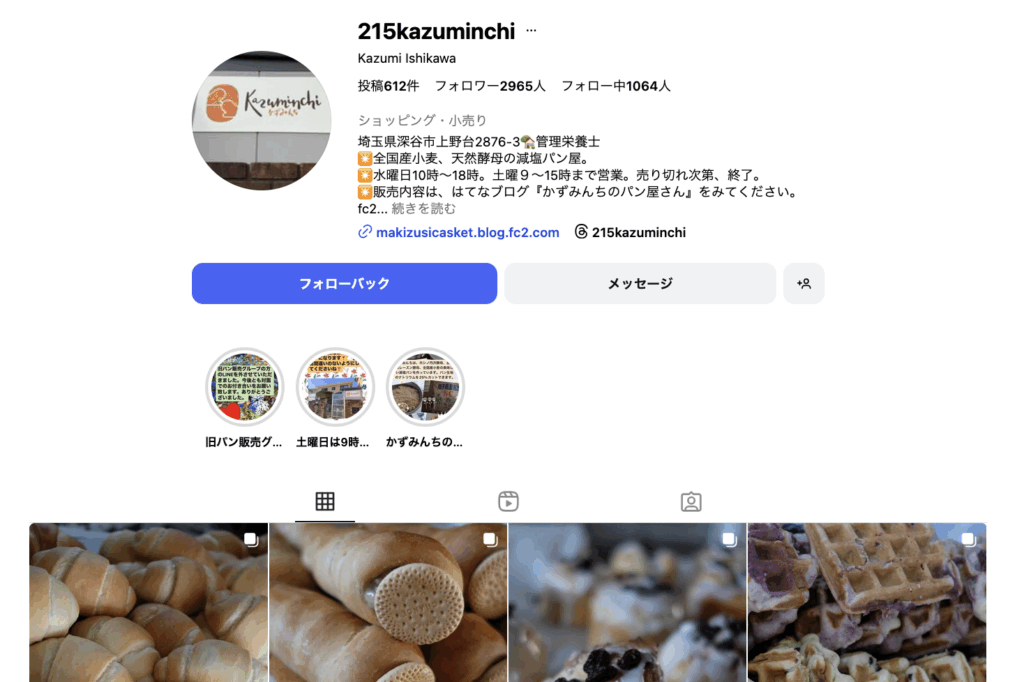Open the cornet bread with biscuit post
Viewport: 1024px width, 682px height.
point(388,602)
